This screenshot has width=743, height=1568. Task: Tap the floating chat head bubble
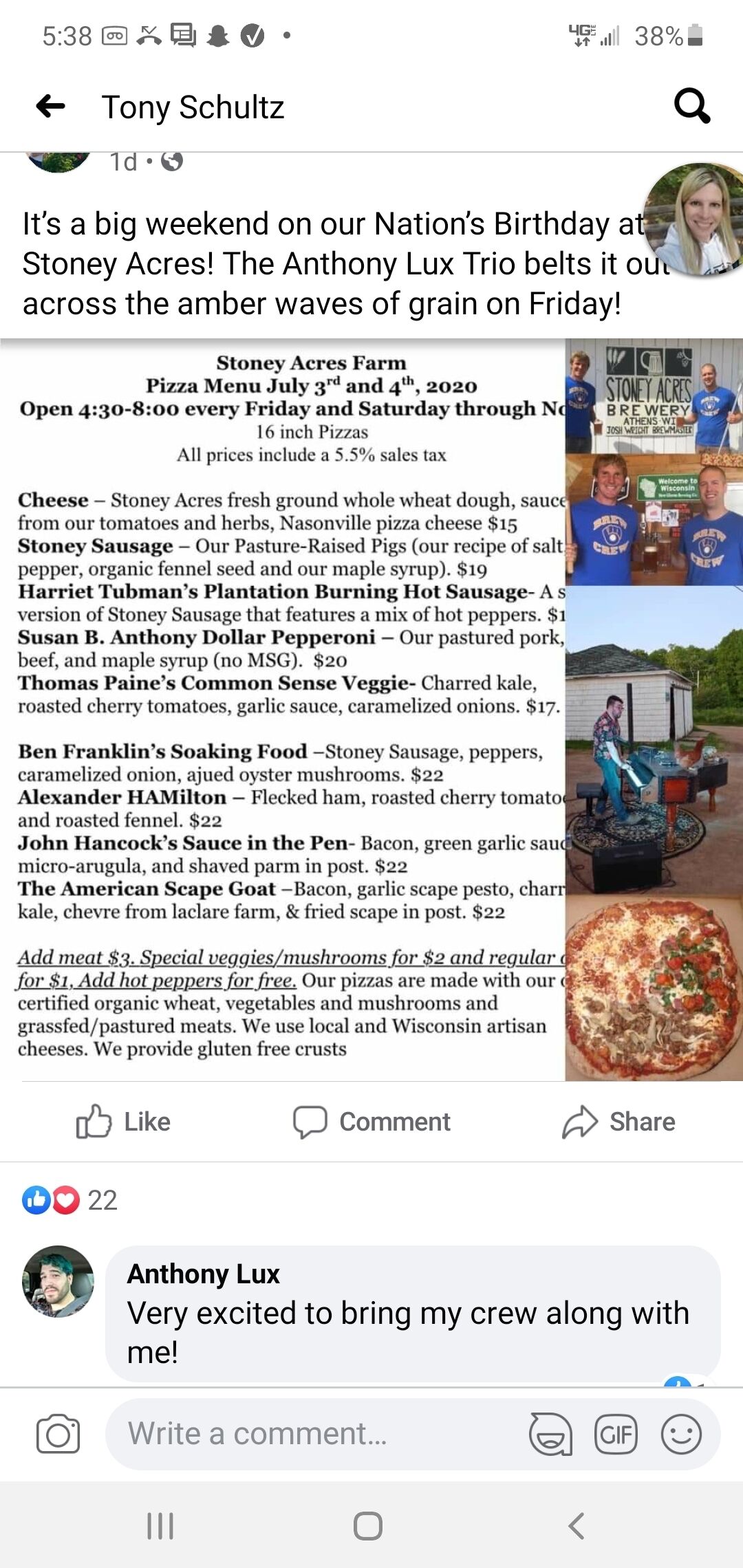pos(695,220)
